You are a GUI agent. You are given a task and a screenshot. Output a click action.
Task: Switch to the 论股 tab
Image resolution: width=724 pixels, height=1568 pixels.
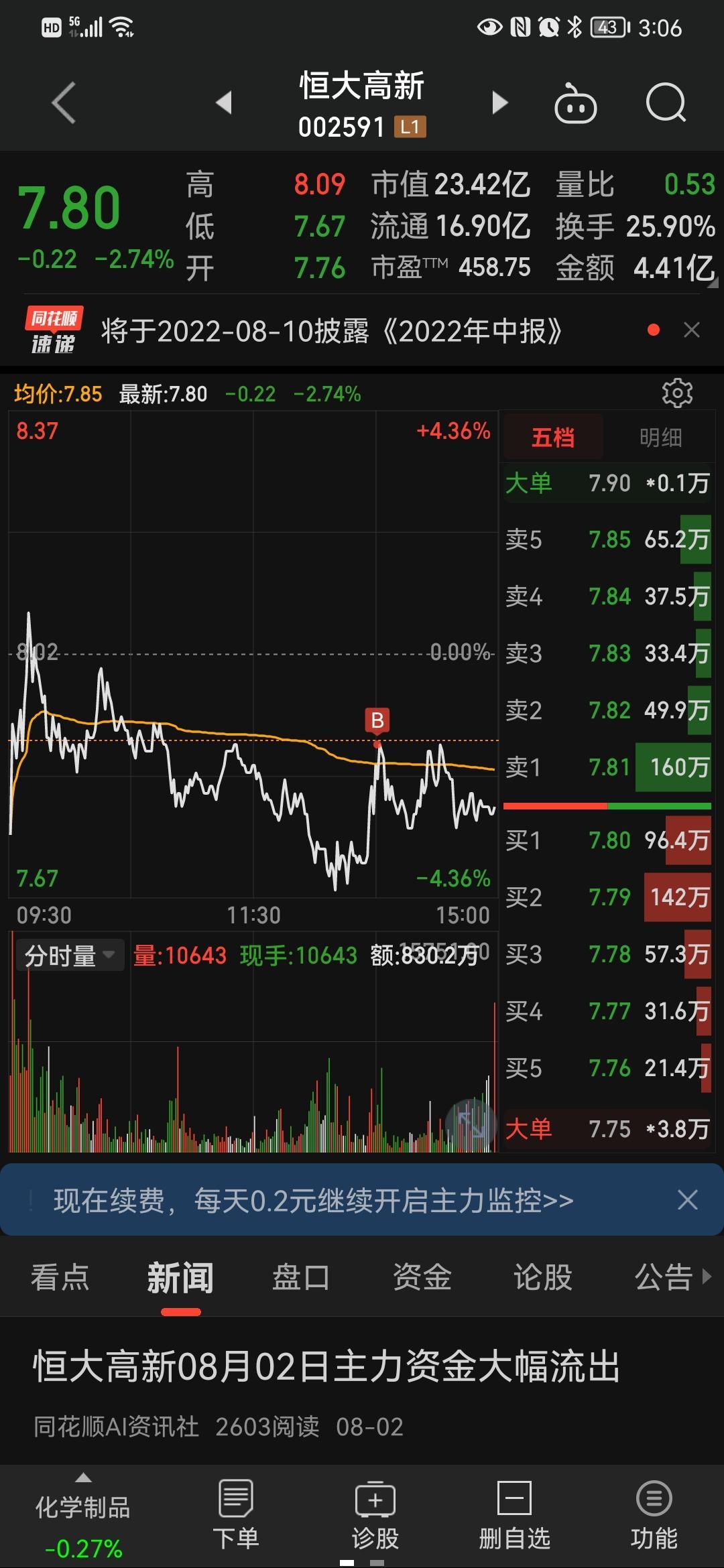(x=542, y=1277)
